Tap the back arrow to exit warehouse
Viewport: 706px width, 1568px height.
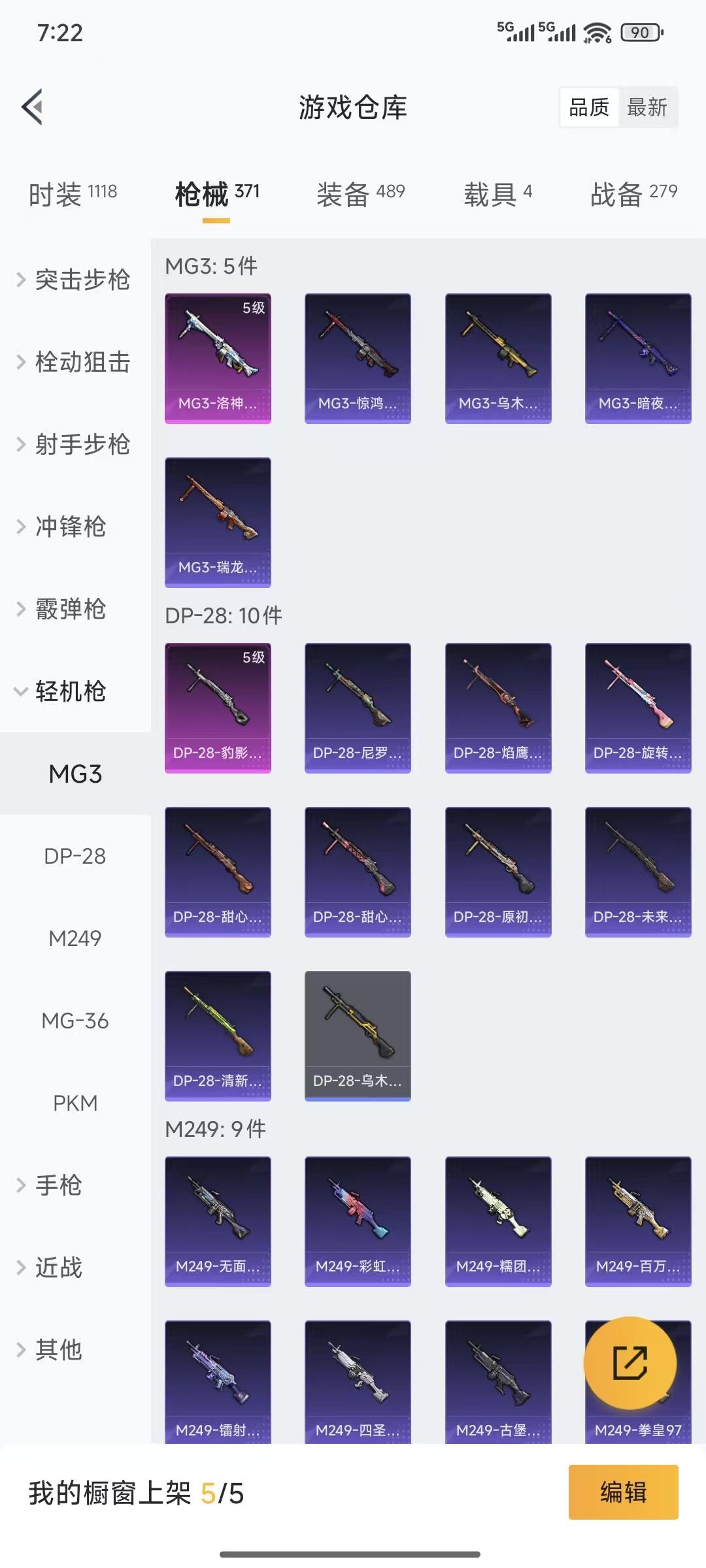tap(31, 108)
